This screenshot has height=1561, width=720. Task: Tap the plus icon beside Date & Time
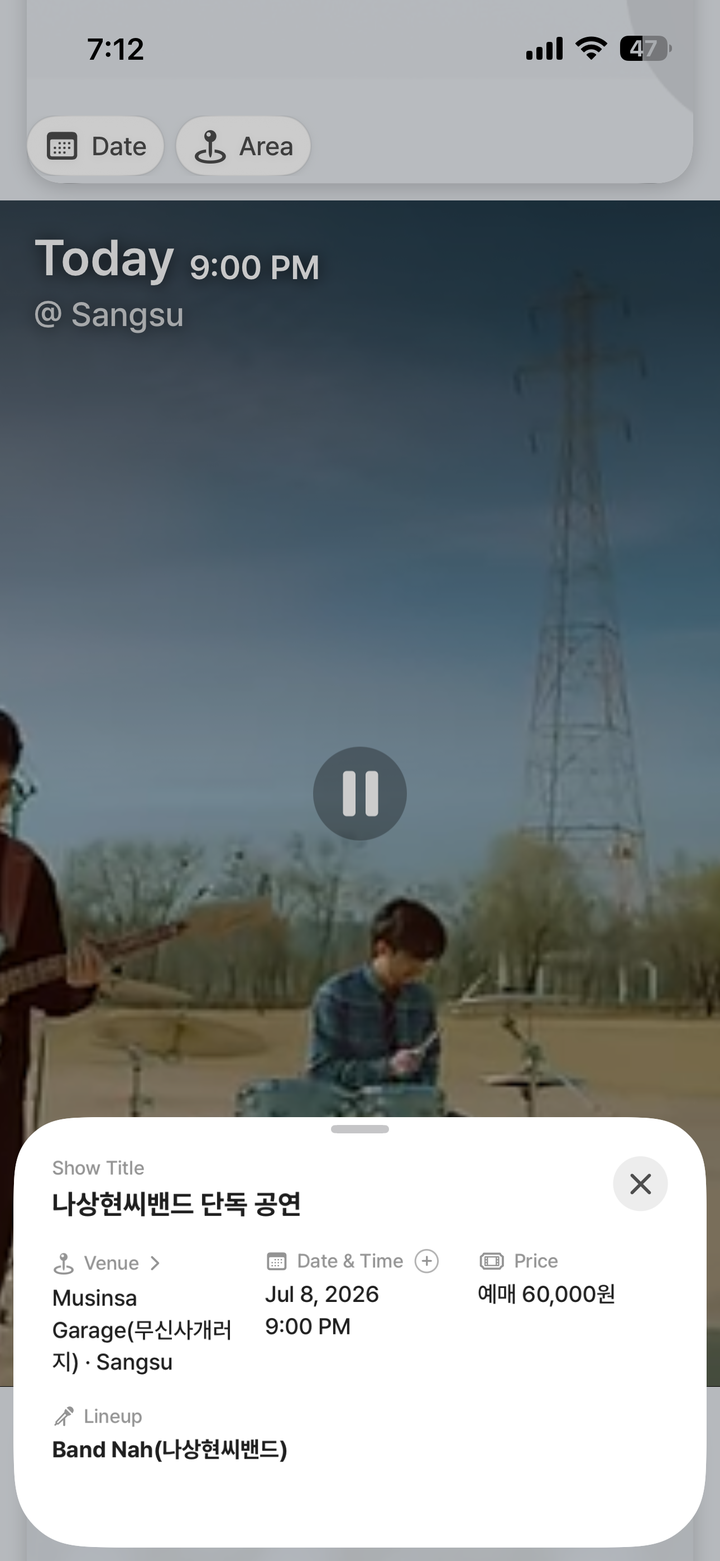click(x=427, y=1261)
